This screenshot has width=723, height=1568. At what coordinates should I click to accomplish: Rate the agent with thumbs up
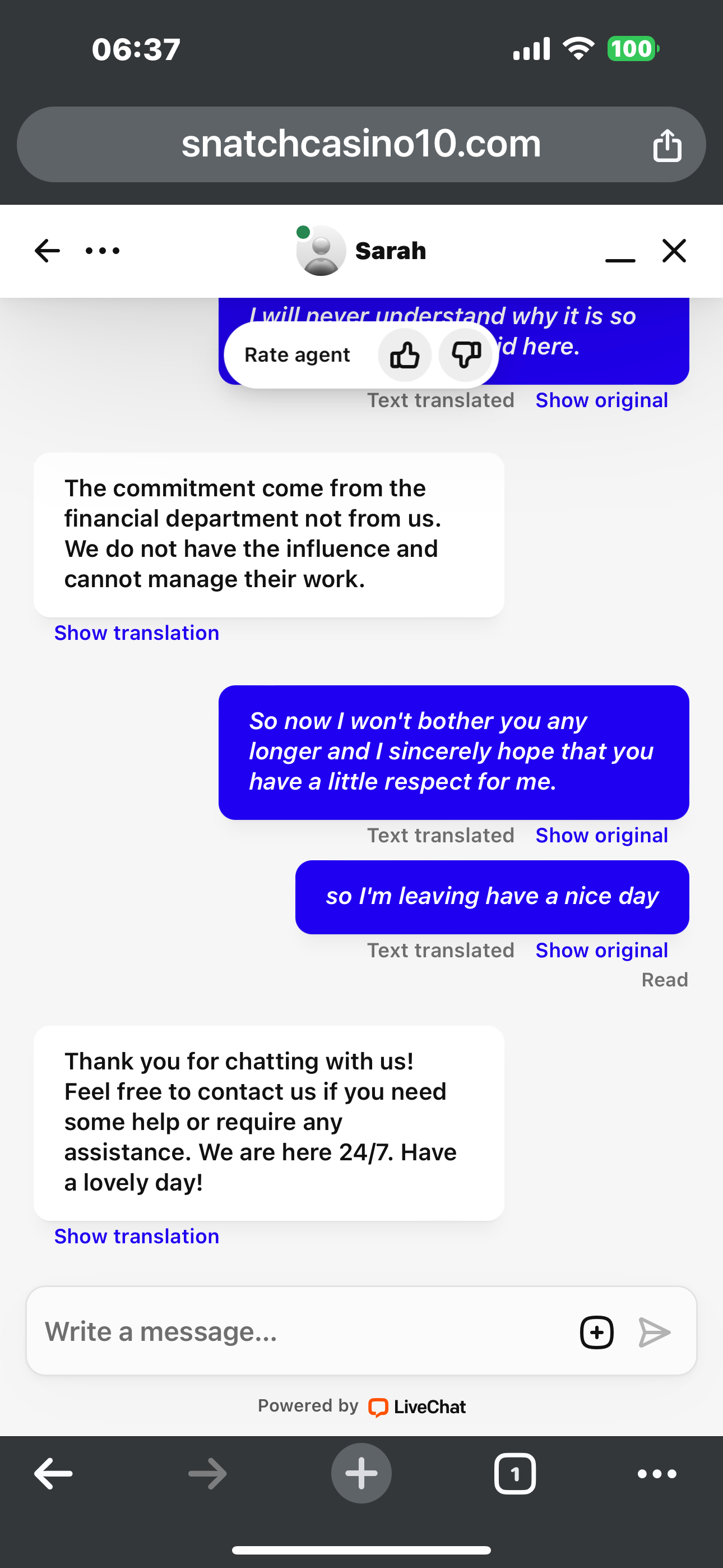405,355
